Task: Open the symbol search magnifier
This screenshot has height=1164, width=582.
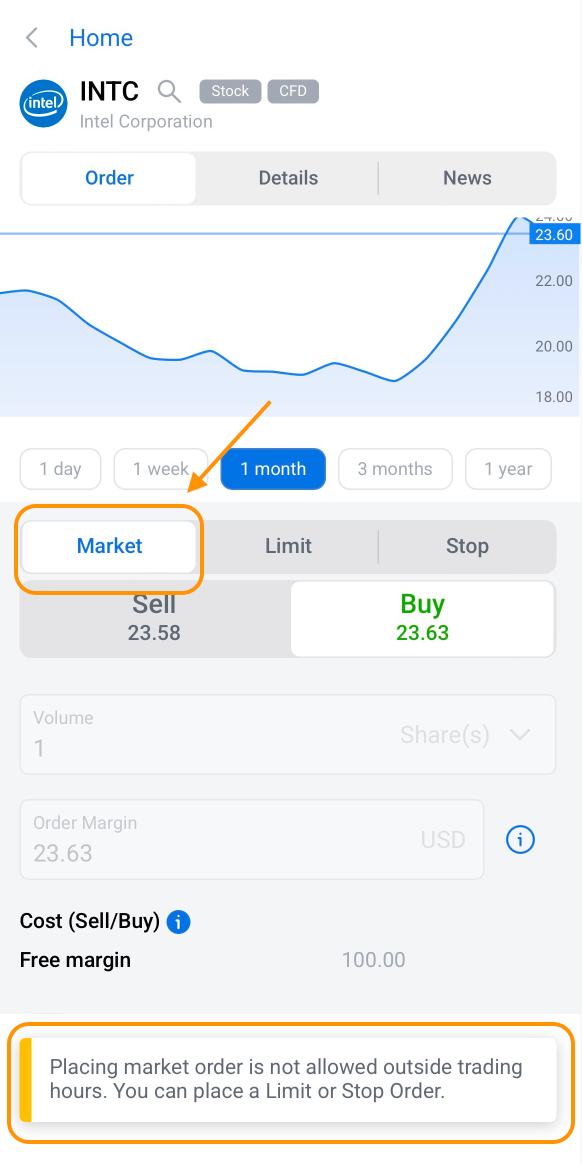Action: (x=170, y=92)
